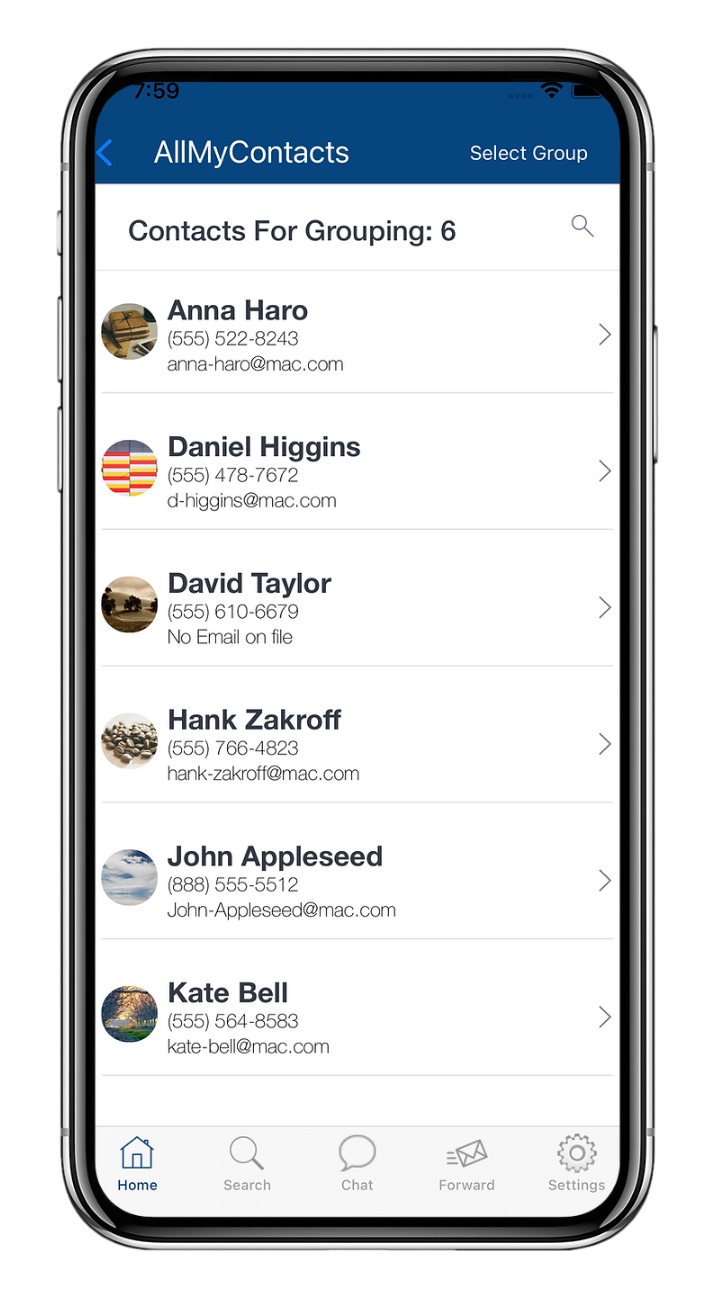
Task: Open the Settings tab
Action: coord(576,1164)
